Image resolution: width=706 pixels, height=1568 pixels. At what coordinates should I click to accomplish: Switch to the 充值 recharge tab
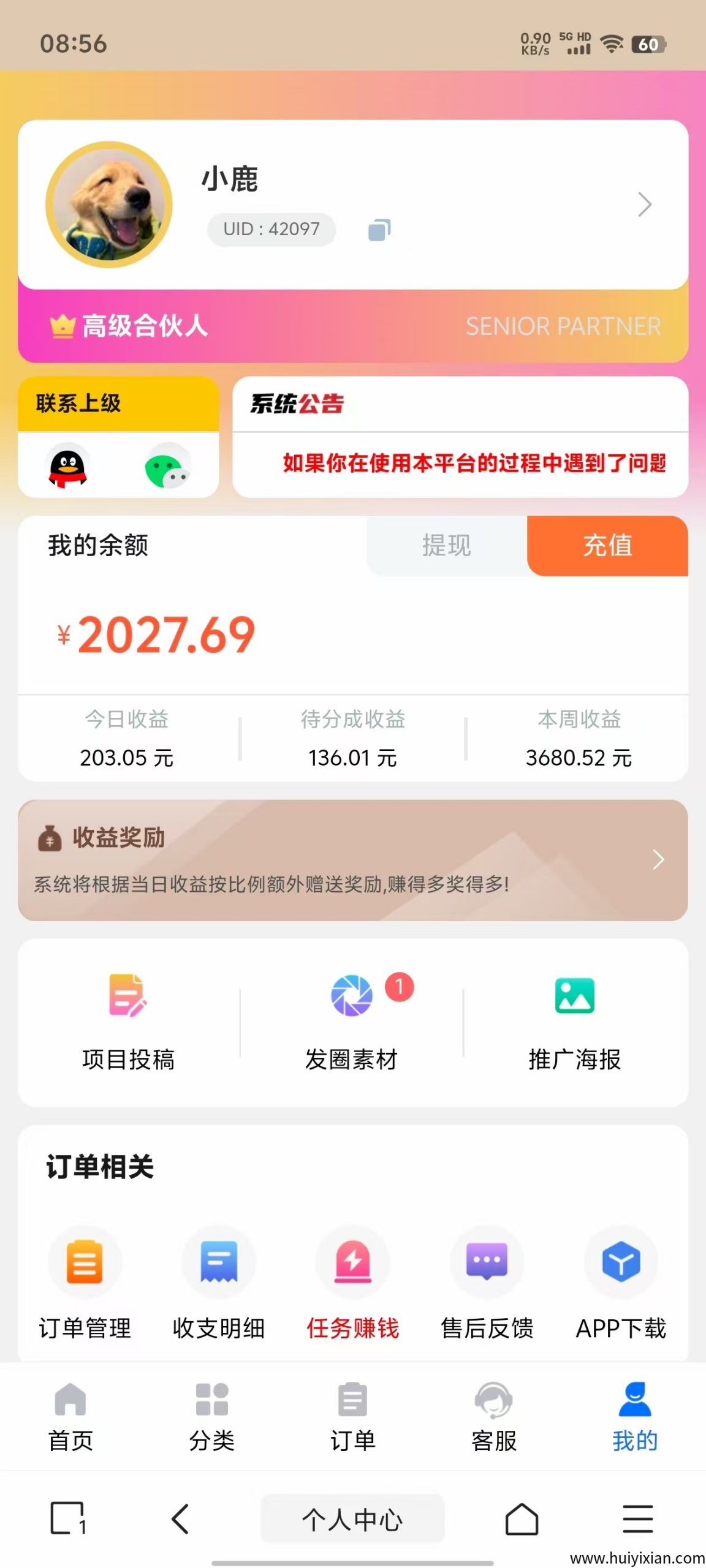coord(607,546)
